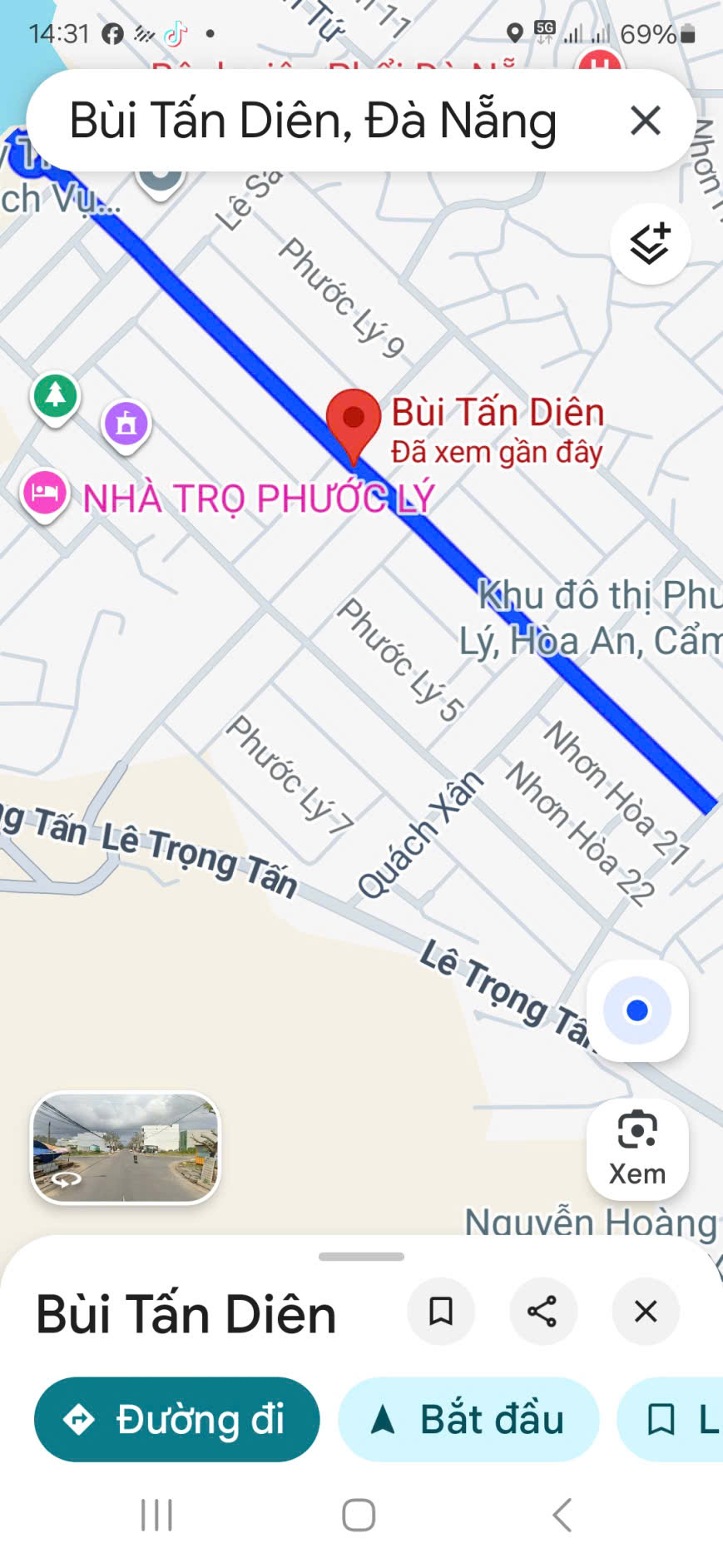The width and height of the screenshot is (723, 1568).
Task: Center map on my location
Action: (636, 1010)
